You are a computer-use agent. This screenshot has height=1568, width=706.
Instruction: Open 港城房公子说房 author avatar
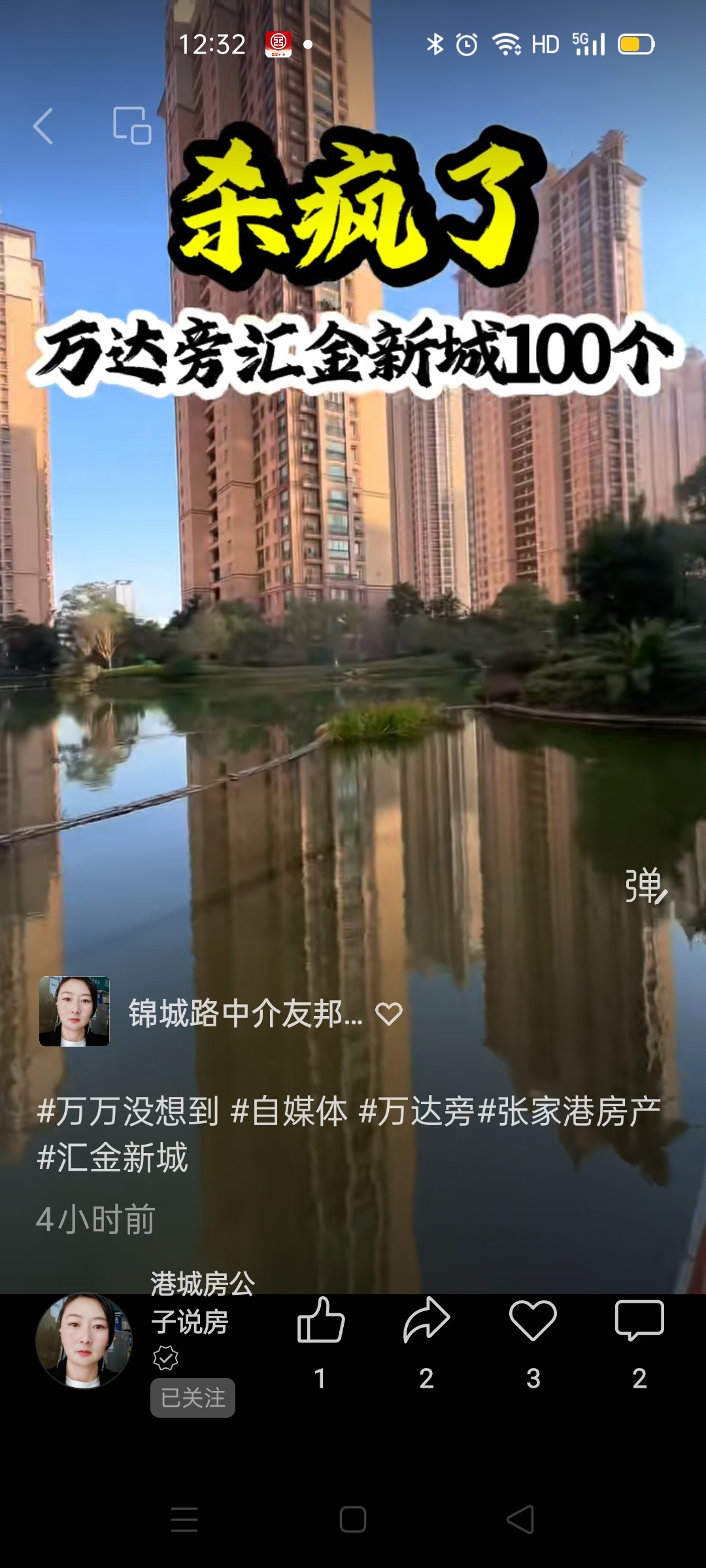click(84, 1341)
